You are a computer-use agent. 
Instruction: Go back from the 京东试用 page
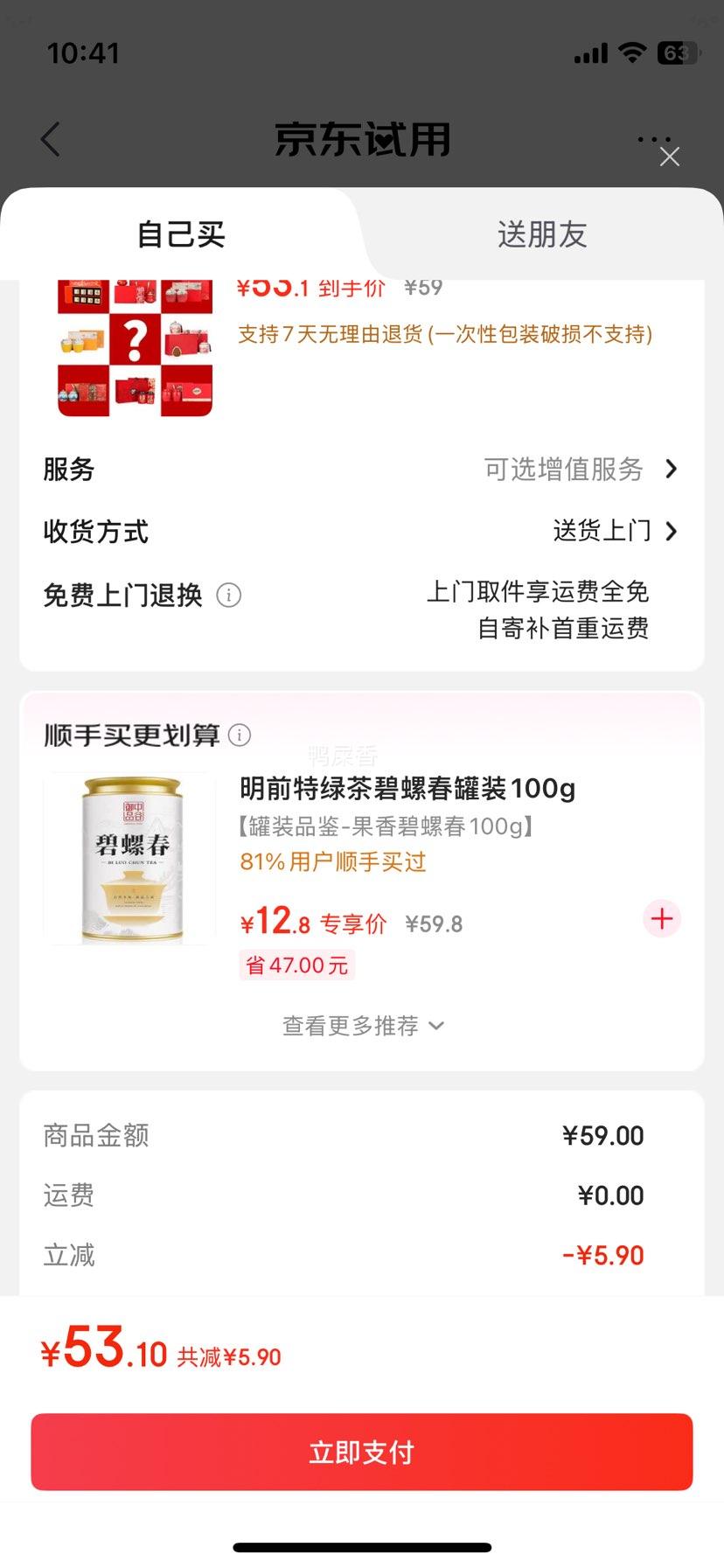tap(51, 139)
